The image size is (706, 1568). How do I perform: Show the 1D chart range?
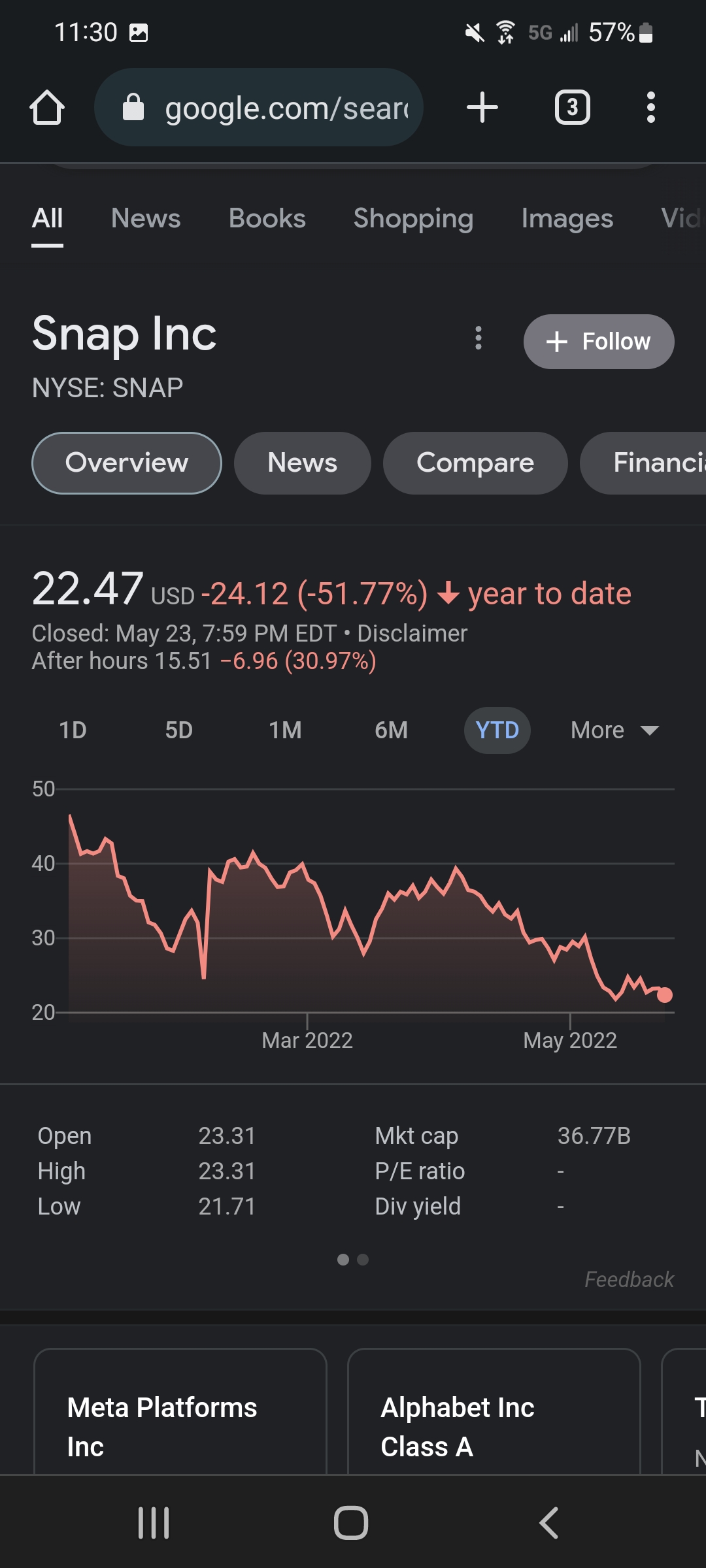[x=73, y=730]
